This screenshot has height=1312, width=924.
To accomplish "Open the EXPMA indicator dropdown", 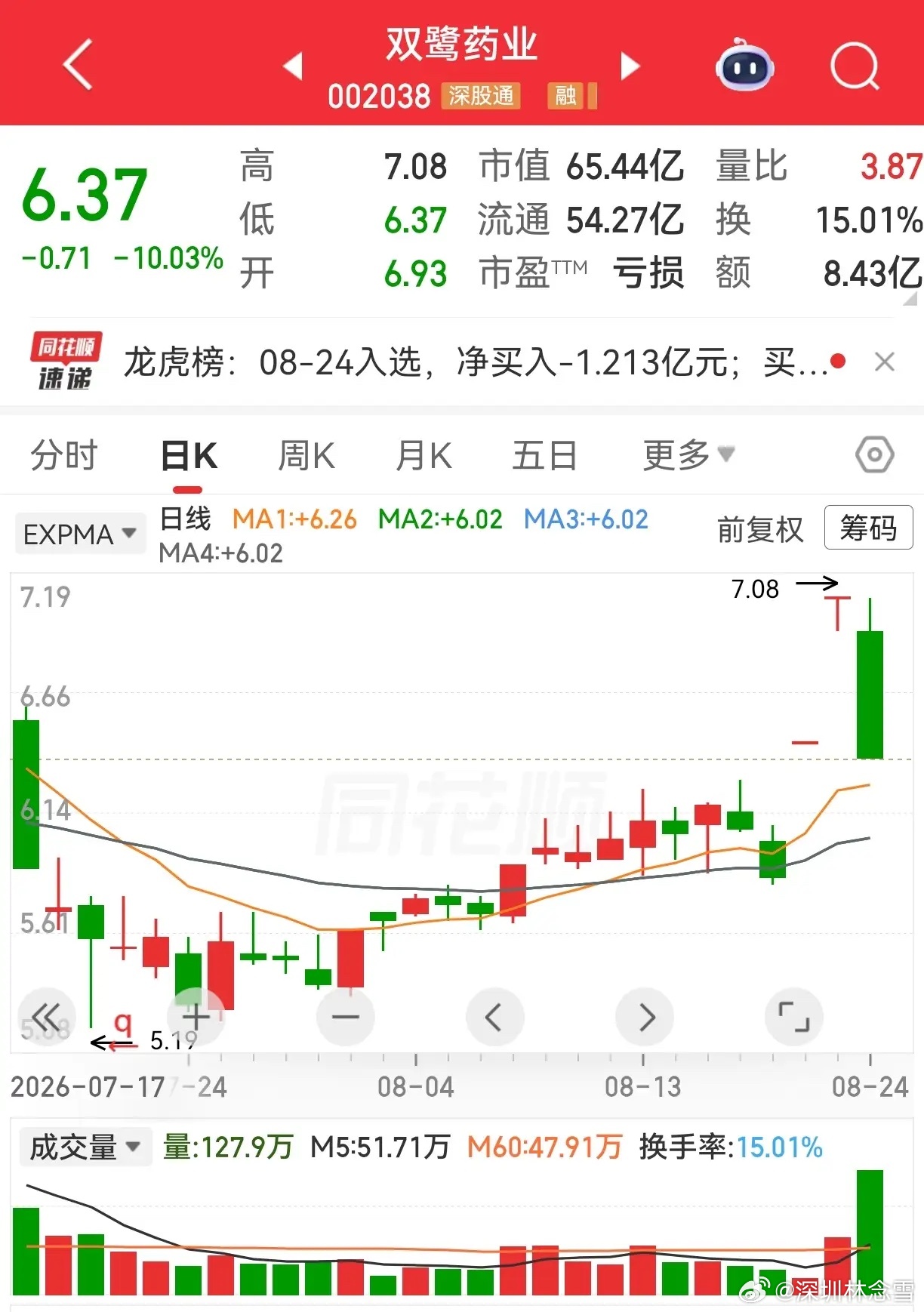I will pos(80,534).
